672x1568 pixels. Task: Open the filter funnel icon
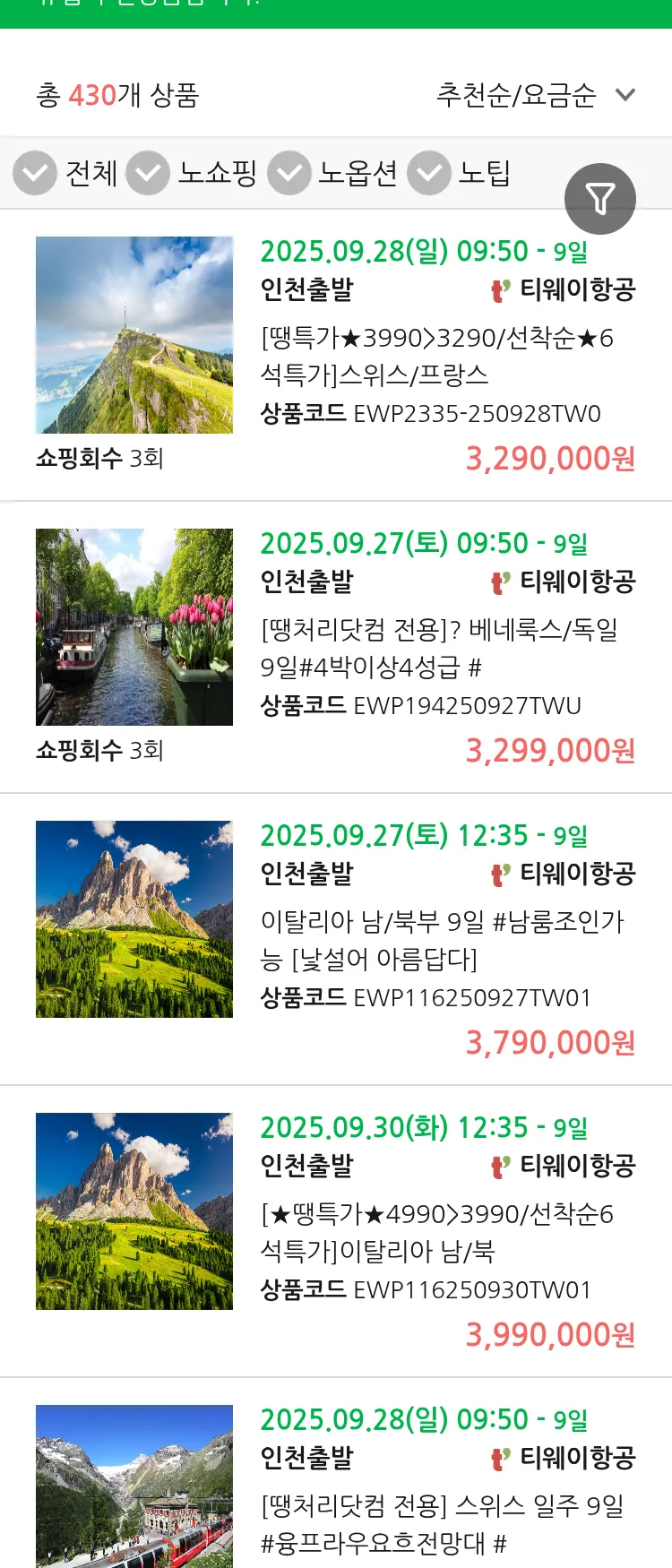pyautogui.click(x=600, y=198)
